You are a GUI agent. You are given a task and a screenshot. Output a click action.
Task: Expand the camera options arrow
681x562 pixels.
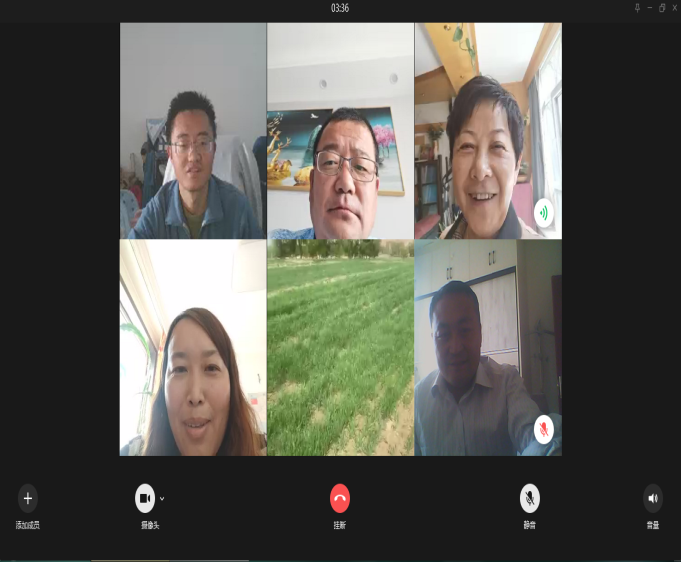[x=162, y=497]
